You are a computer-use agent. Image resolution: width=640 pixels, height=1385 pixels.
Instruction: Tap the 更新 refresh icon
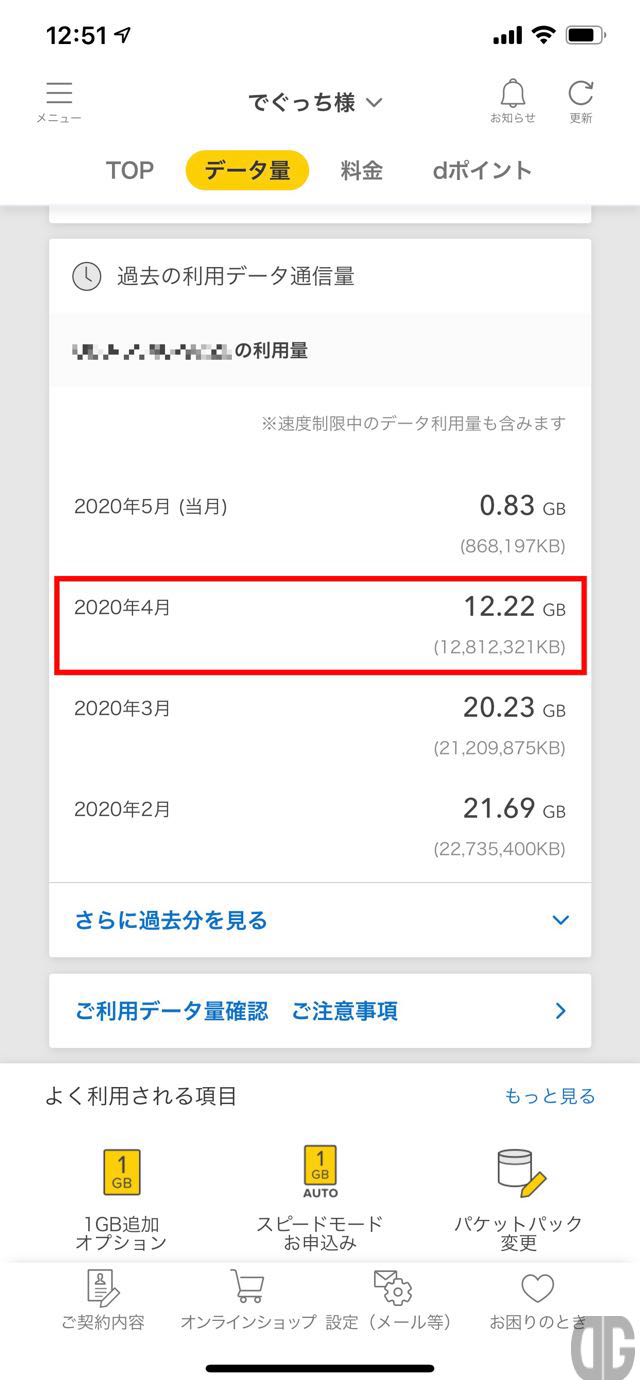(581, 102)
